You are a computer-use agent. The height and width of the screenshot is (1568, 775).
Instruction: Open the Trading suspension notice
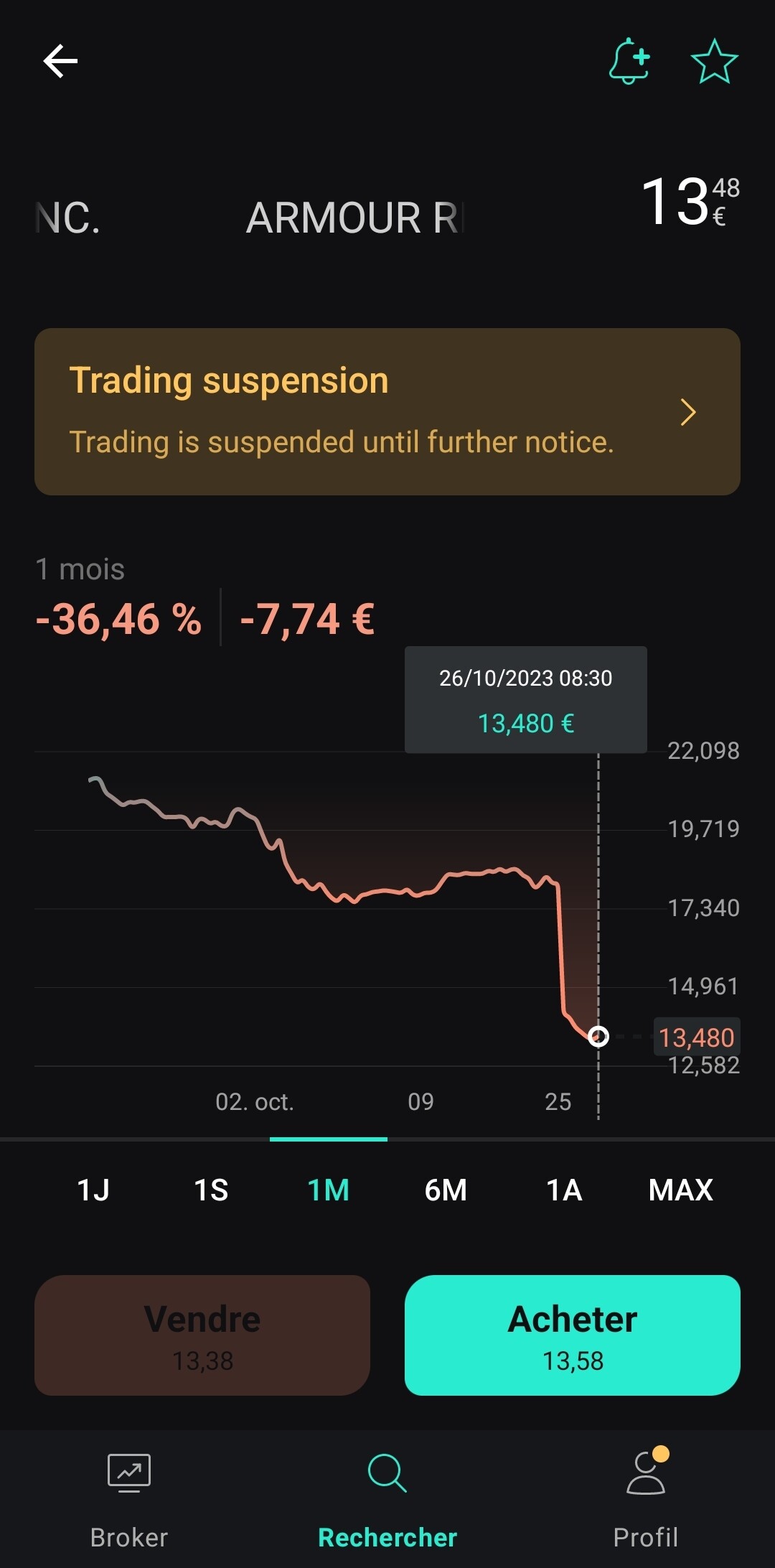(387, 411)
